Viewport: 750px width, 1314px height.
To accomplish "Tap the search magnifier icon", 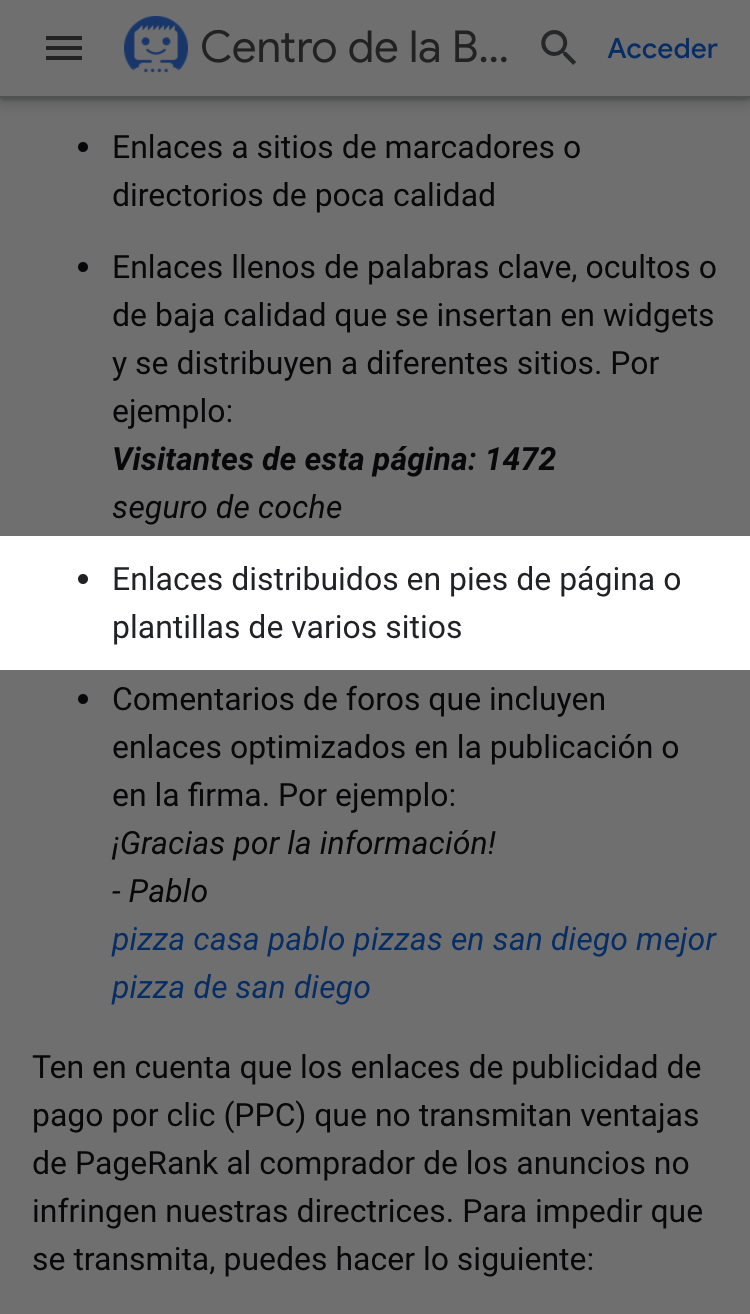I will coord(558,48).
